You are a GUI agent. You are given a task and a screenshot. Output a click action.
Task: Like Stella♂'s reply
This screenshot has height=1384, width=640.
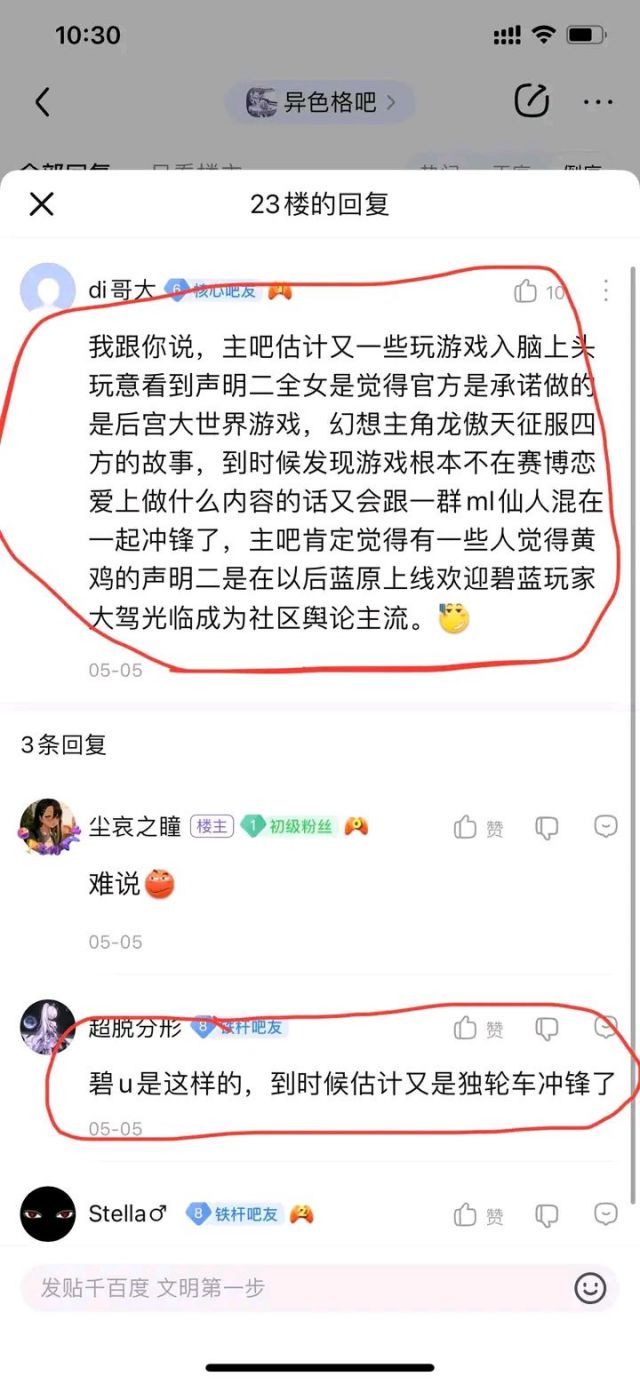(466, 1215)
